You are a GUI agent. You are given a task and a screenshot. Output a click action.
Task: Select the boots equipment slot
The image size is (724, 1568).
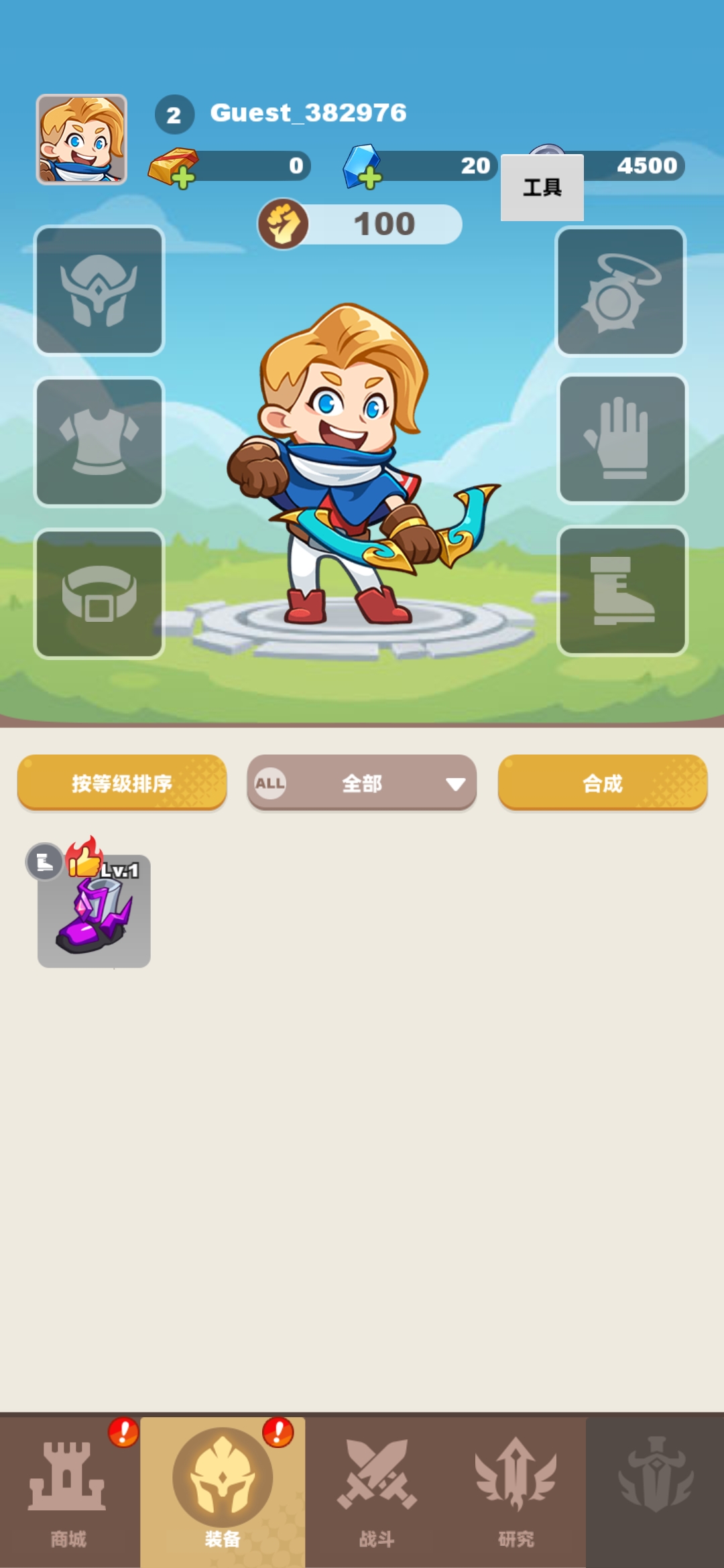pyautogui.click(x=623, y=590)
